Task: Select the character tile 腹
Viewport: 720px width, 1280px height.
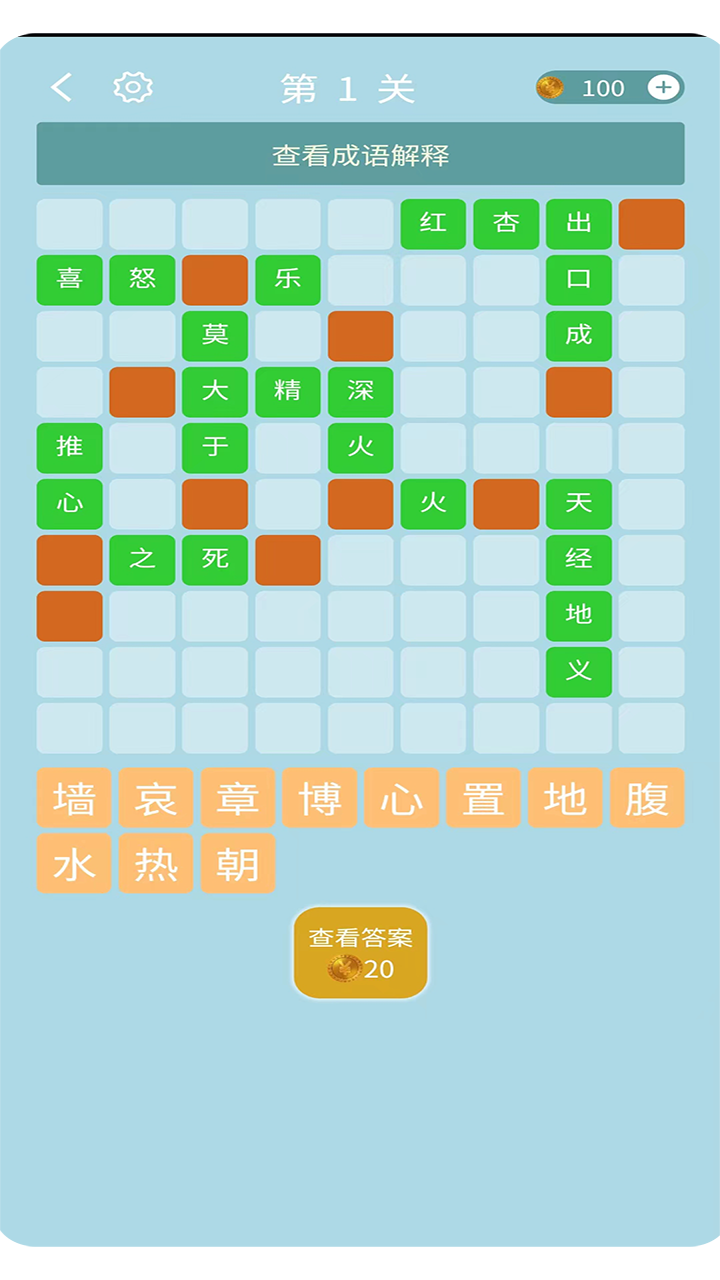Action: (647, 799)
